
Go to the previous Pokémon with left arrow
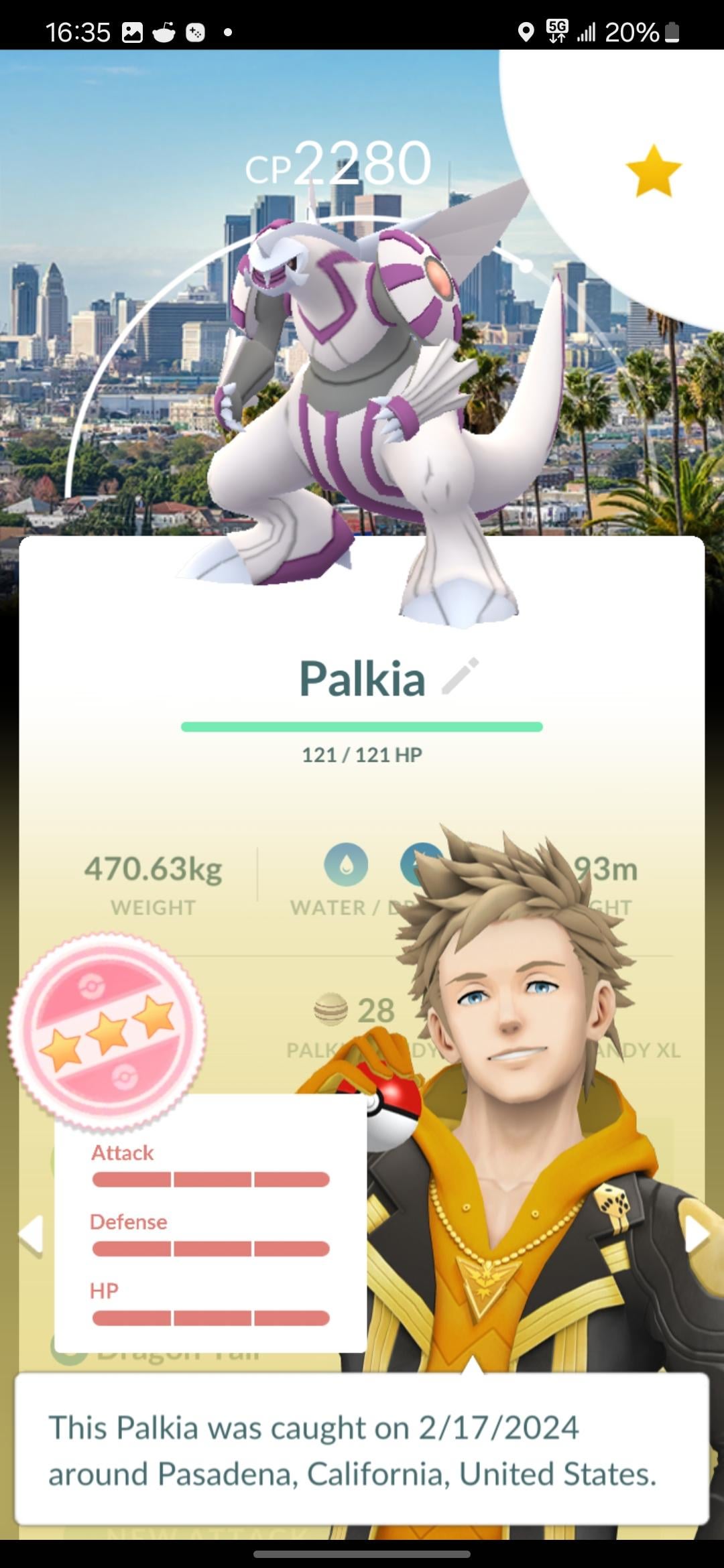point(32,1234)
